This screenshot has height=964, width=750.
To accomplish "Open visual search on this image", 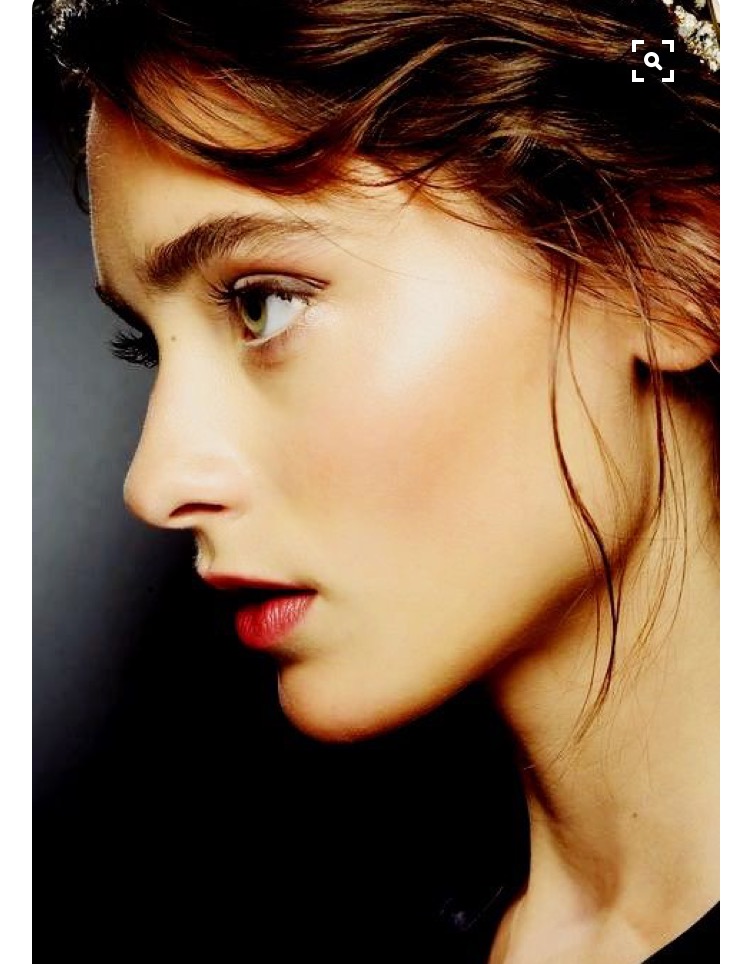I will point(653,62).
